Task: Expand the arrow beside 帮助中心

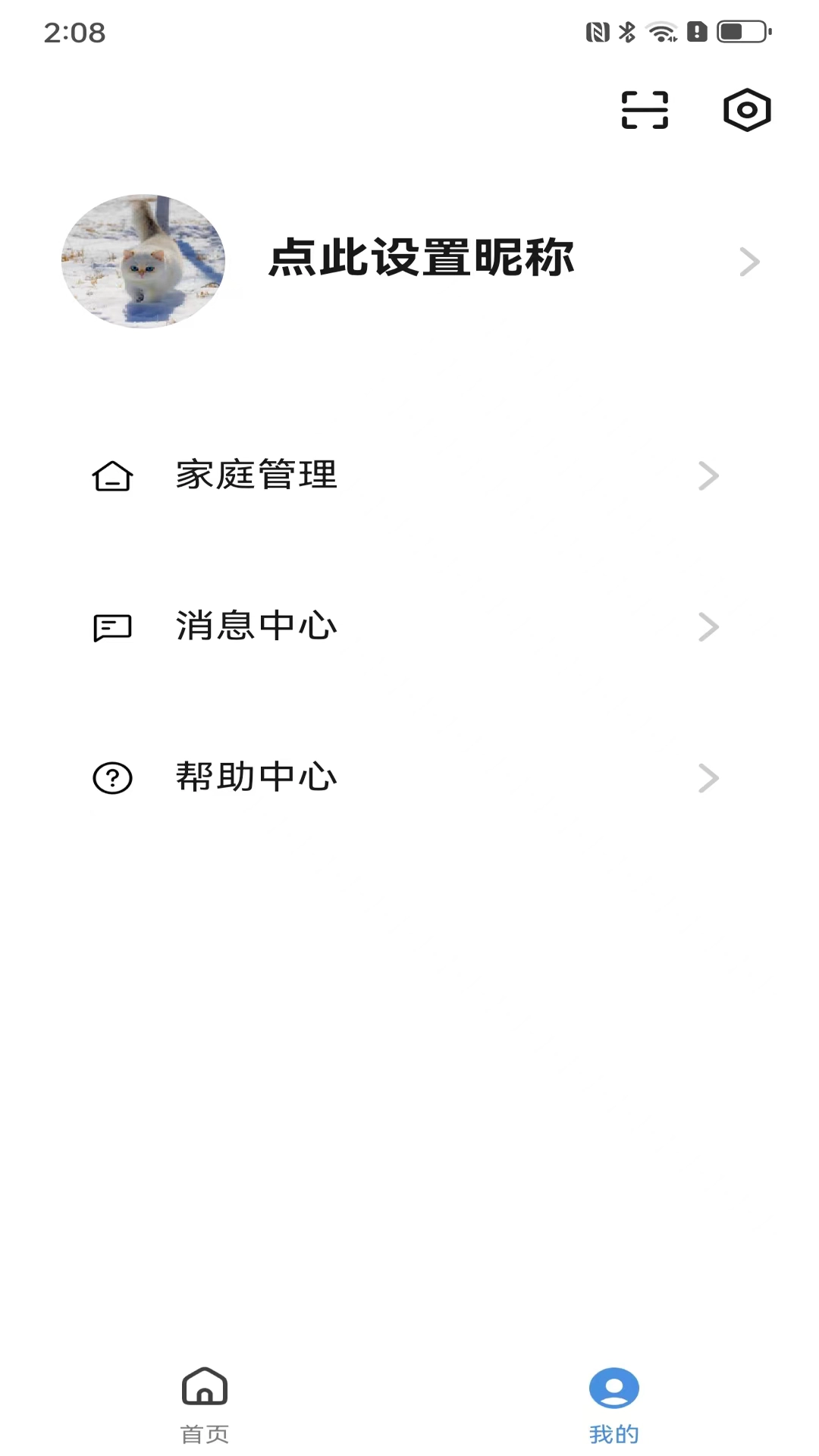Action: tap(708, 777)
